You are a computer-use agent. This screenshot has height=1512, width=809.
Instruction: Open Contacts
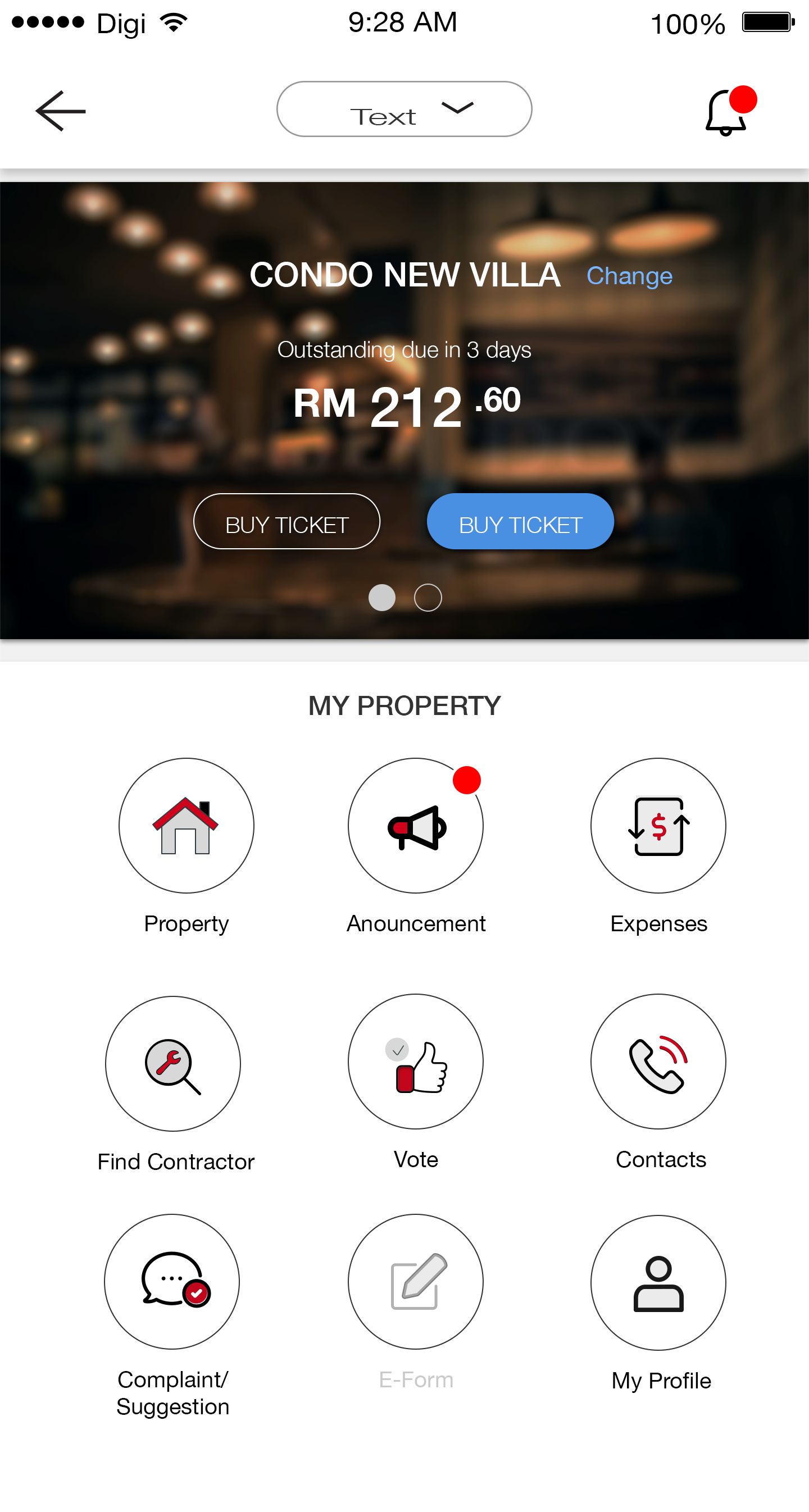(658, 1061)
